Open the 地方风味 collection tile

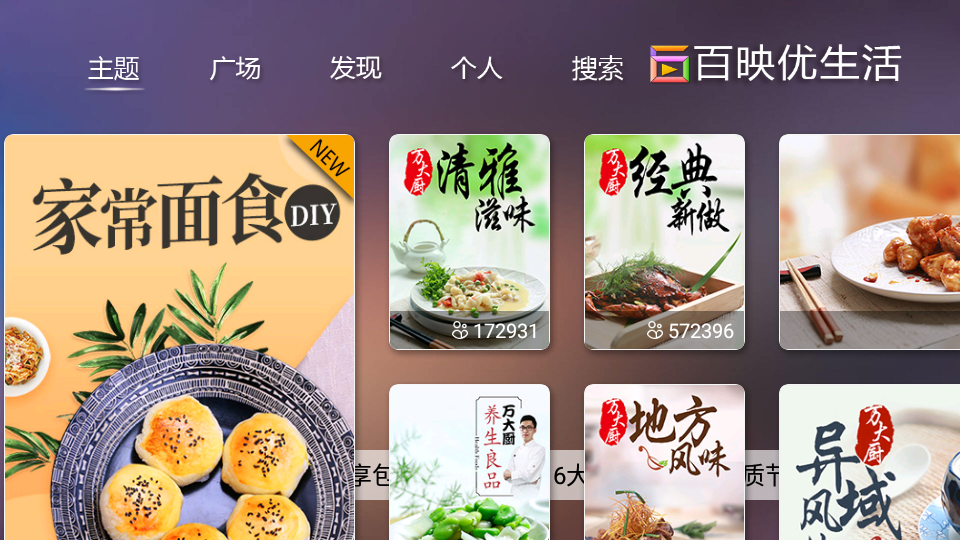point(664,462)
